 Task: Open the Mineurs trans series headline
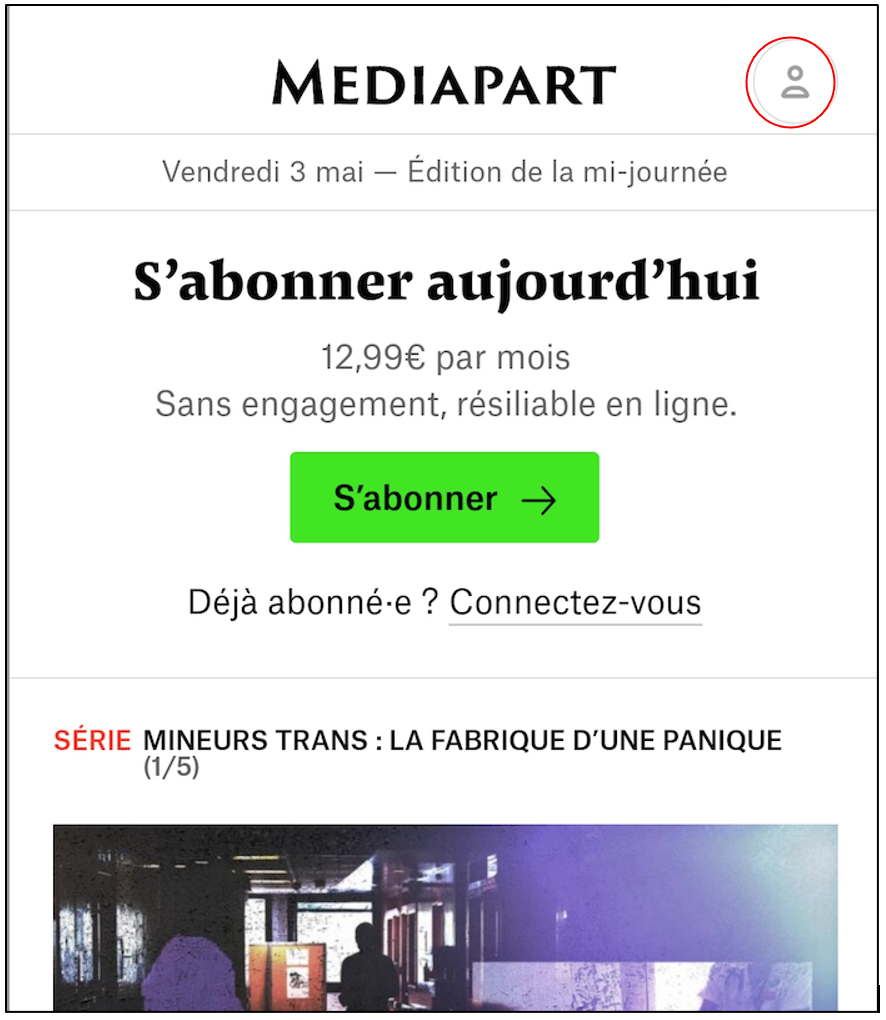click(x=462, y=741)
